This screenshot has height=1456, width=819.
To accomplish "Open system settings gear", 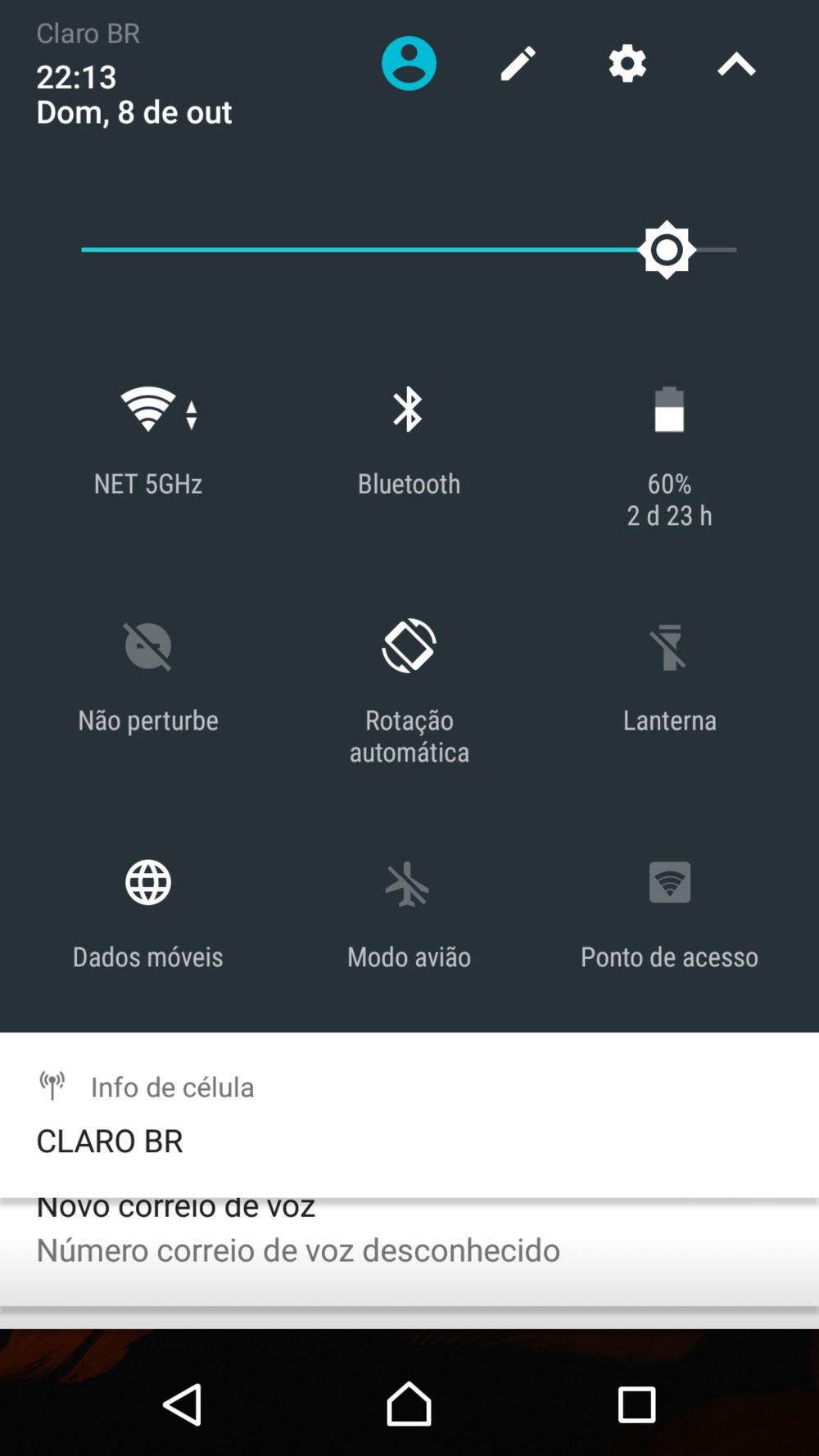I will [627, 63].
